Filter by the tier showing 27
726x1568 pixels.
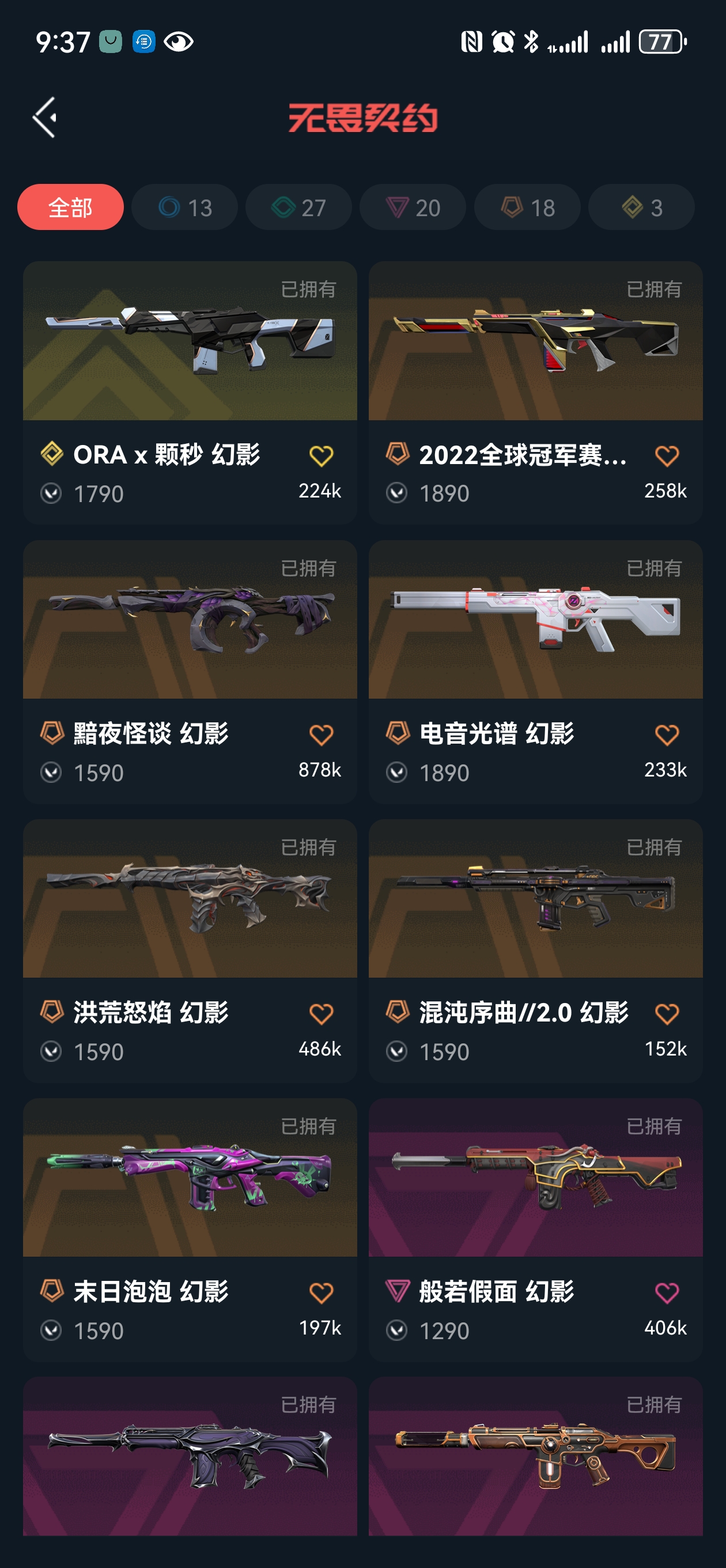pos(298,208)
